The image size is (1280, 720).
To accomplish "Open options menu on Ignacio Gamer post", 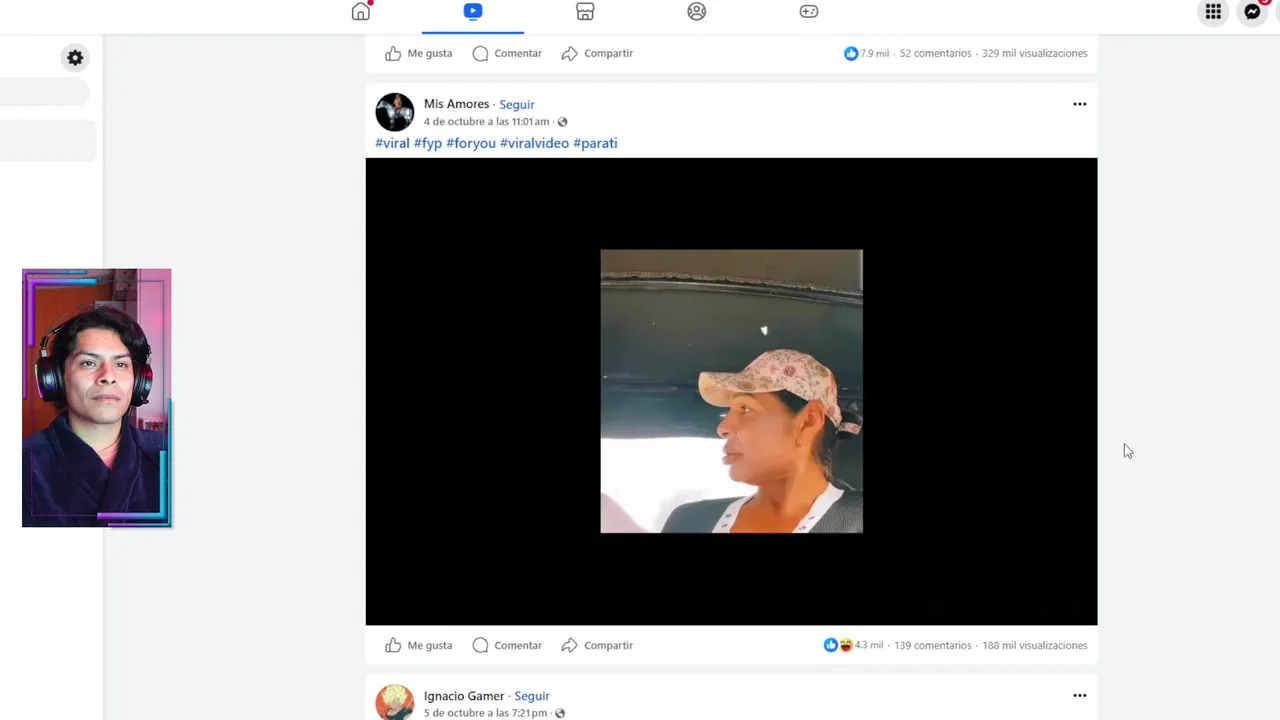I will point(1079,696).
